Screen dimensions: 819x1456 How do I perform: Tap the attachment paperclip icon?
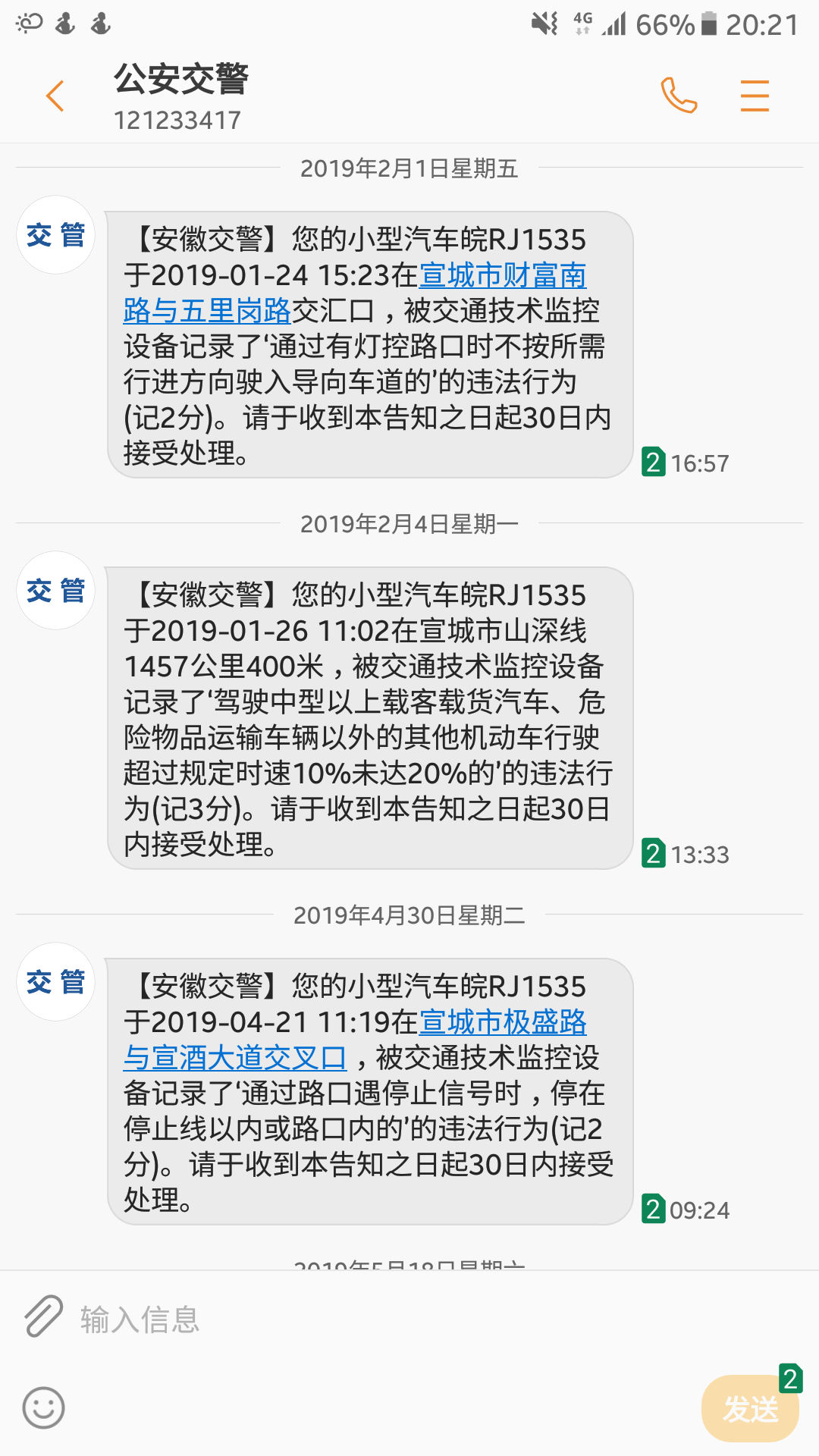click(x=43, y=1318)
